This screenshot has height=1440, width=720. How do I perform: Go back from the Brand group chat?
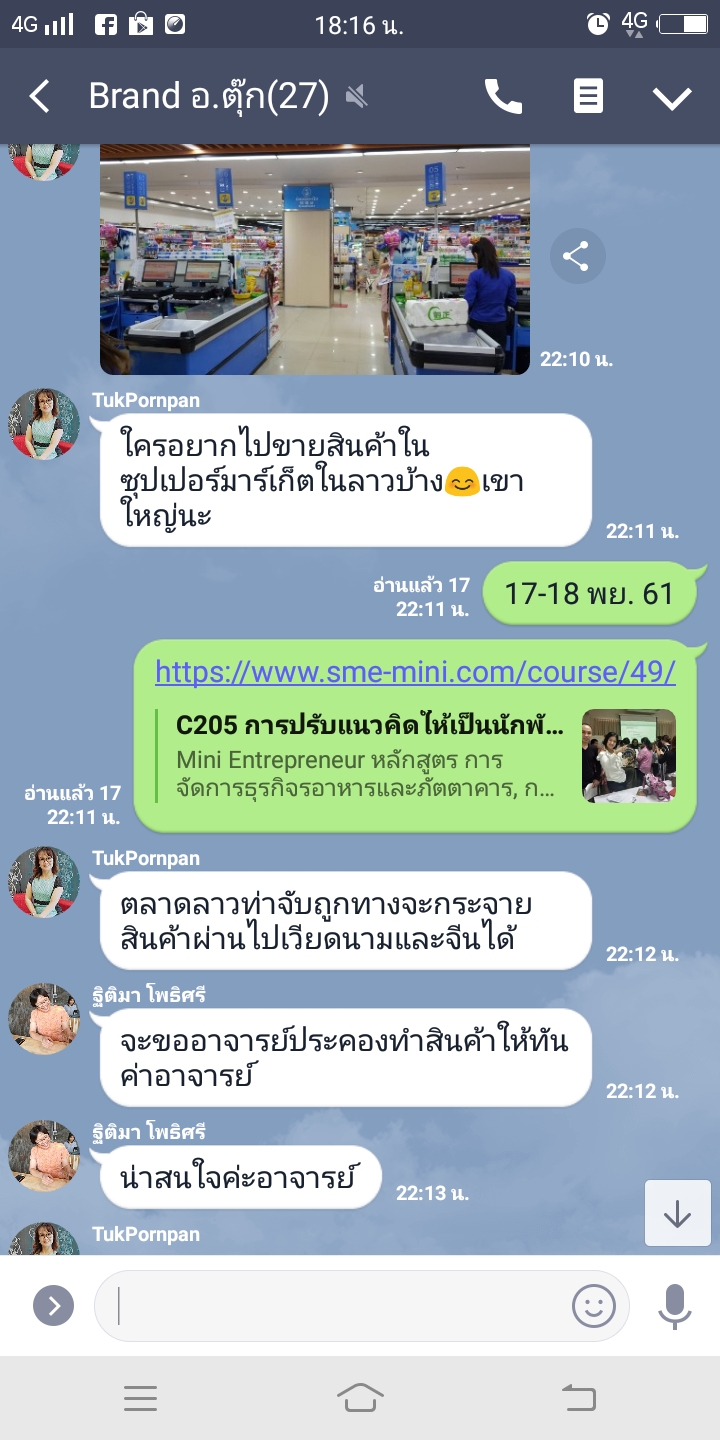tap(40, 97)
